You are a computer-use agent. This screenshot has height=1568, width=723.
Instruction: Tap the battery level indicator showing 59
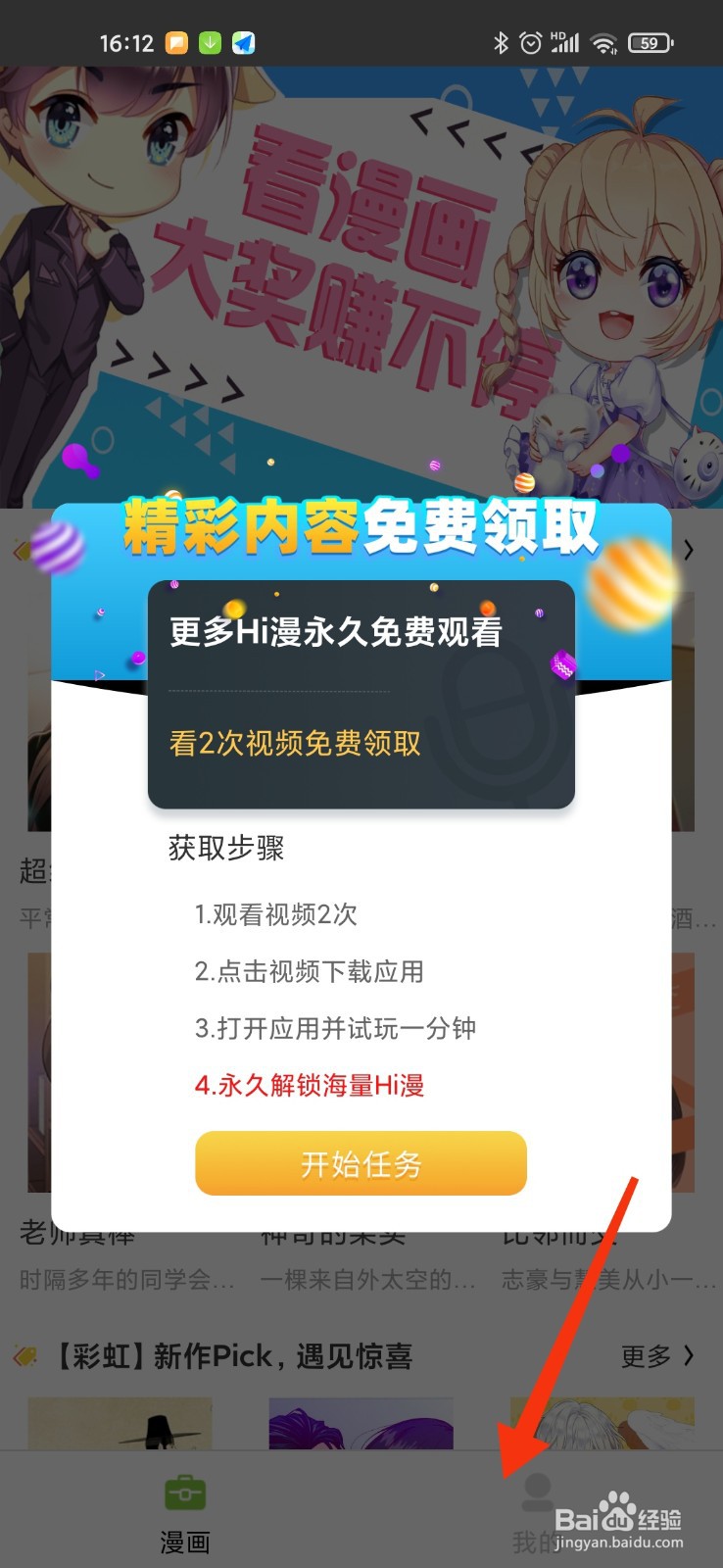point(650,42)
